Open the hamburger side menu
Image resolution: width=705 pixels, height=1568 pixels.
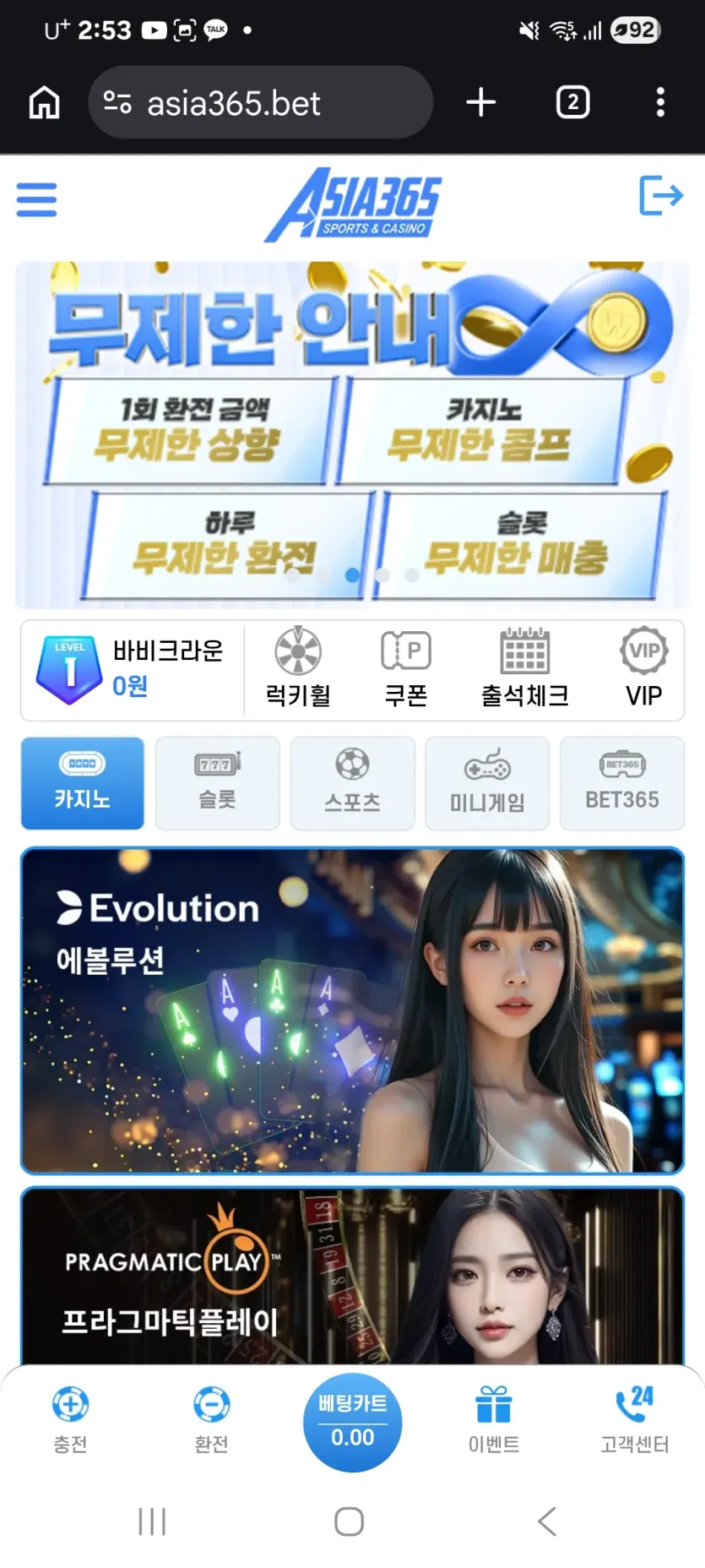pos(36,200)
